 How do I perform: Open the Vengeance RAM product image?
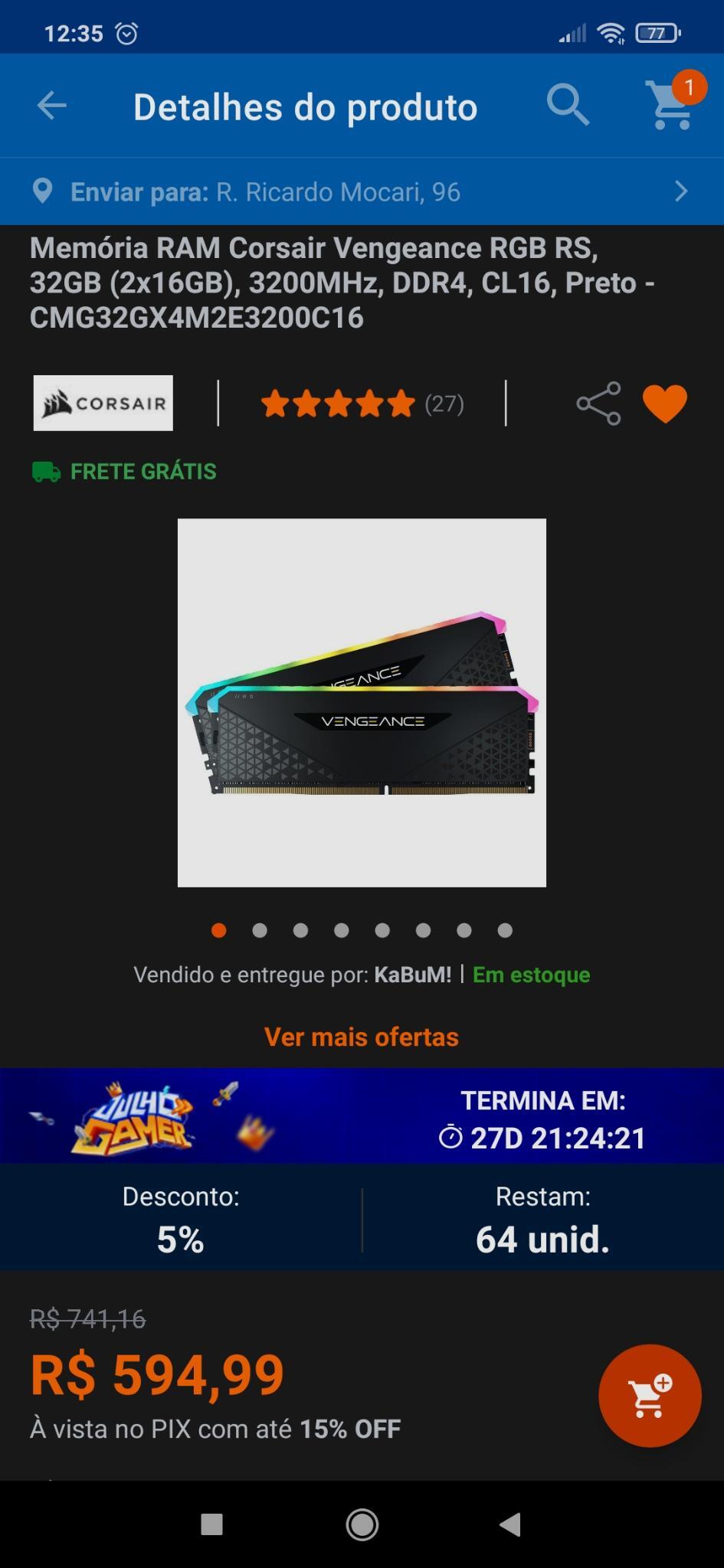coord(362,703)
